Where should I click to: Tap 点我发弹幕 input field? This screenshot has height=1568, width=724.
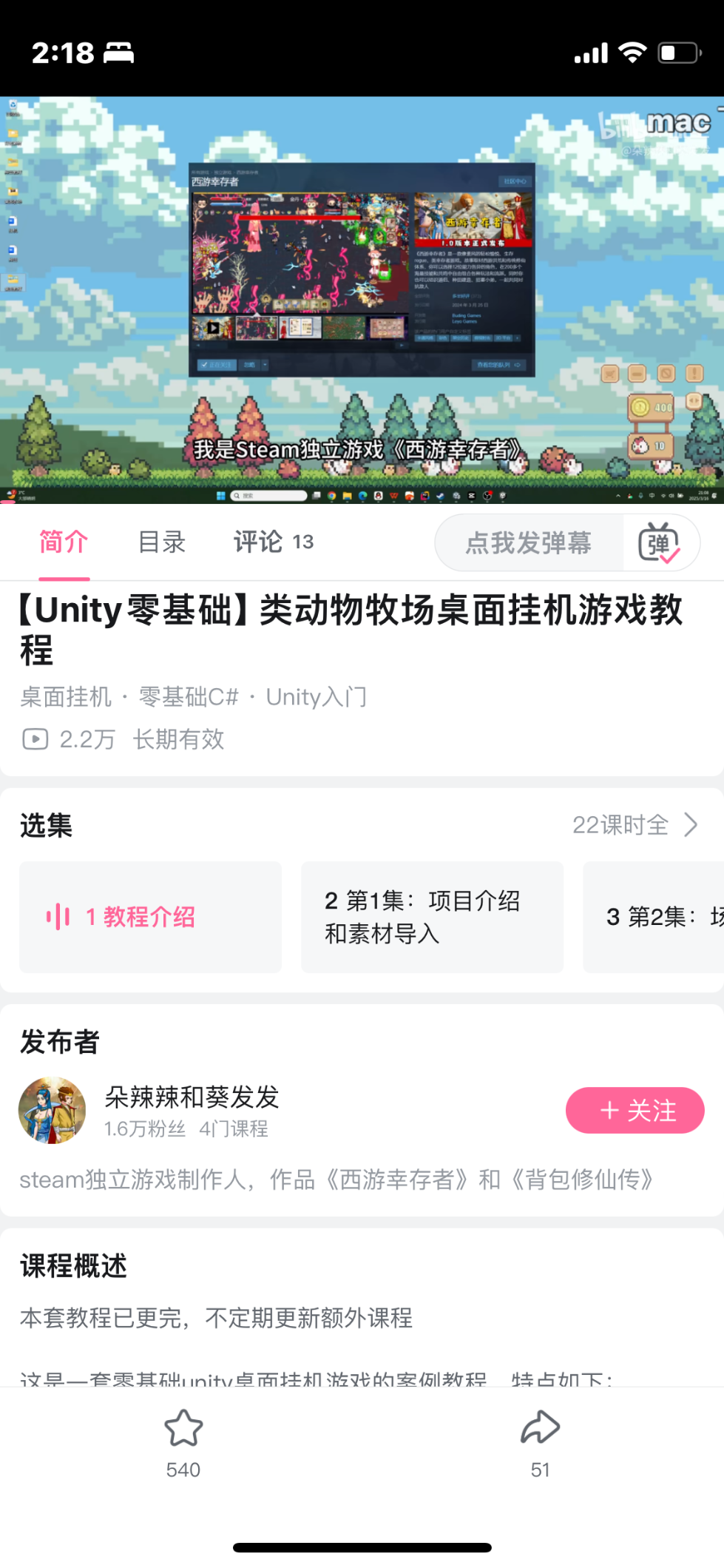pos(529,543)
